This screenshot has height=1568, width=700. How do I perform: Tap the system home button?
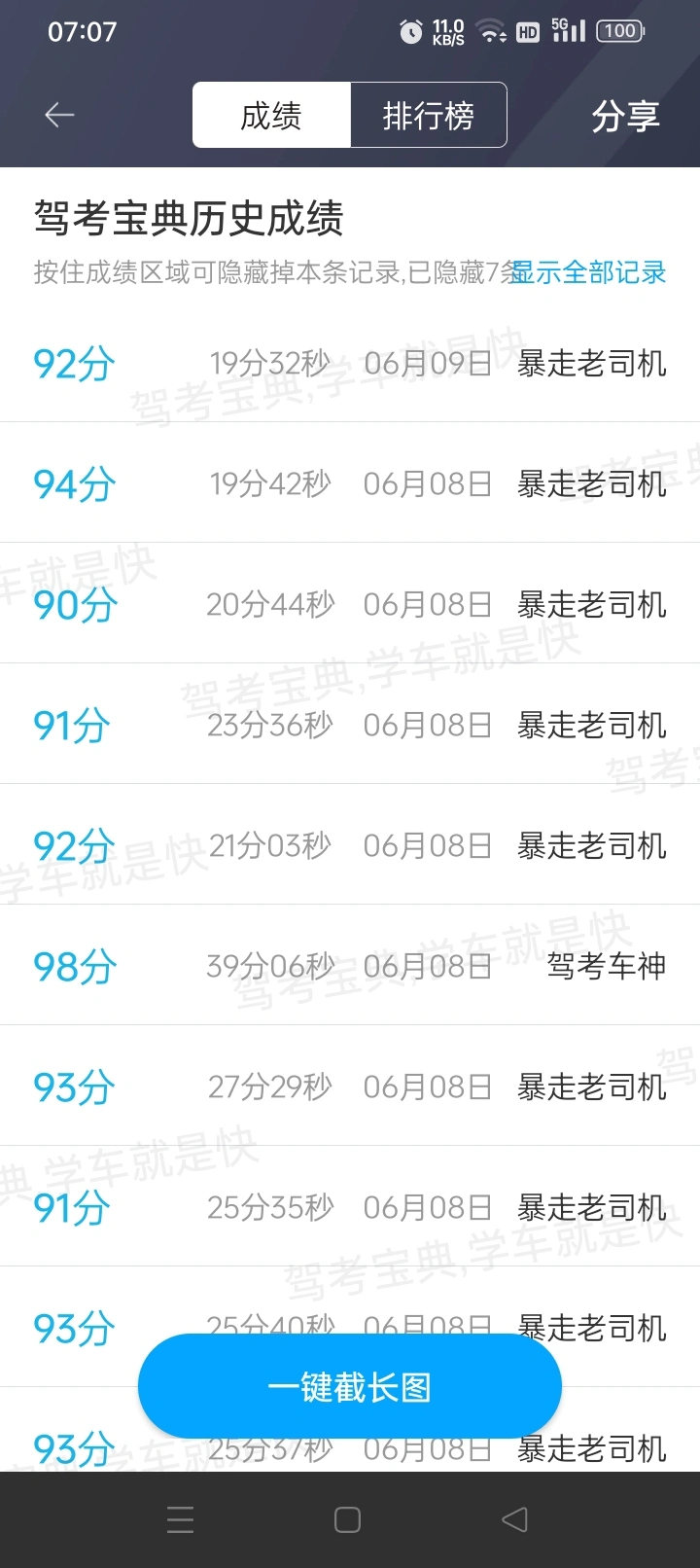(x=347, y=1519)
